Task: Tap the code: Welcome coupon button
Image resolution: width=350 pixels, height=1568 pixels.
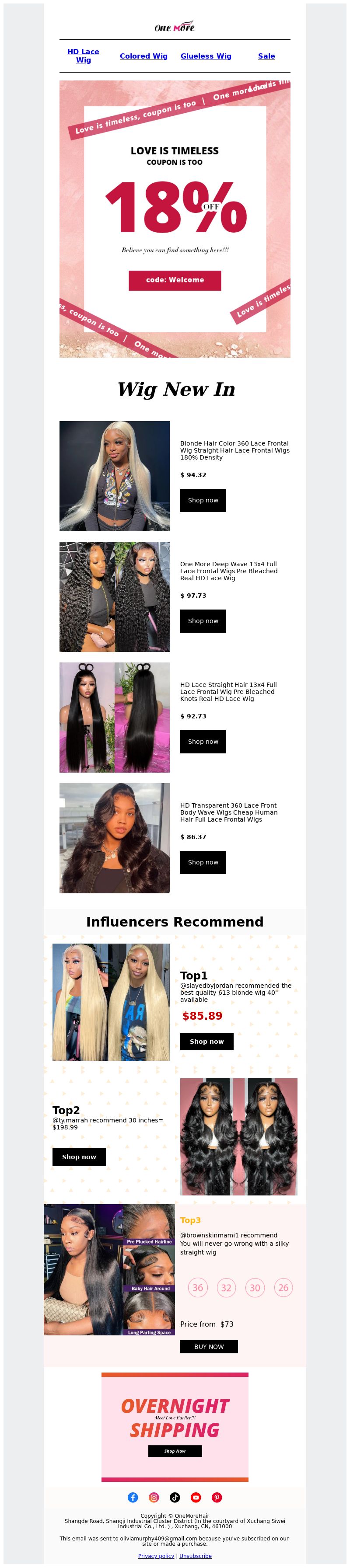Action: click(x=175, y=280)
